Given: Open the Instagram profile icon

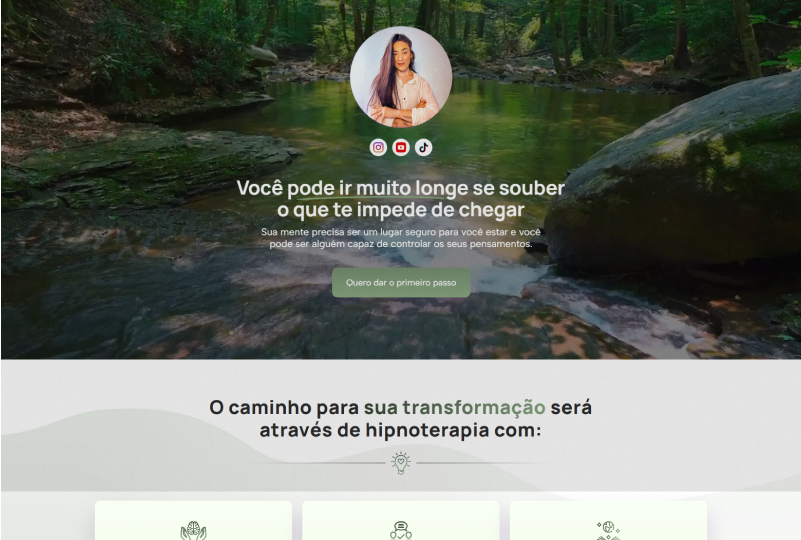Looking at the screenshot, I should (x=378, y=147).
